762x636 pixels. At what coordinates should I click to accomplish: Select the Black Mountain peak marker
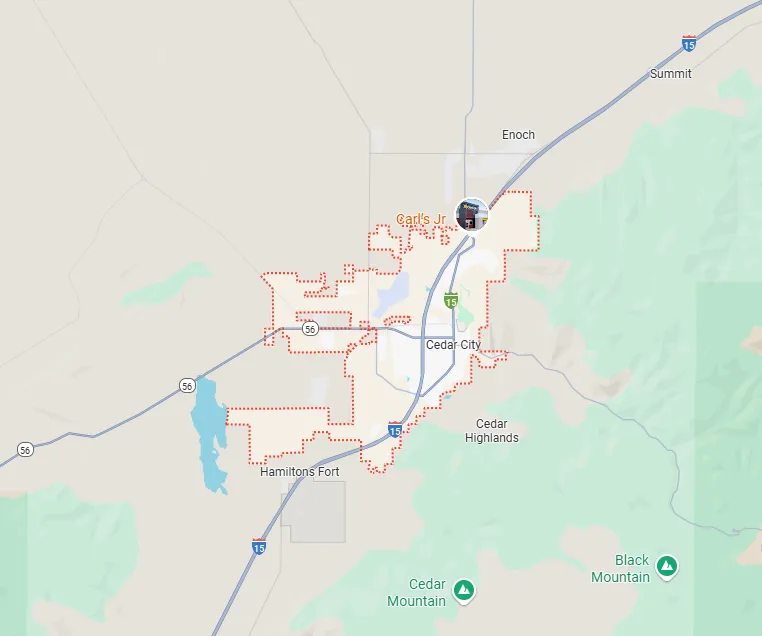point(667,567)
